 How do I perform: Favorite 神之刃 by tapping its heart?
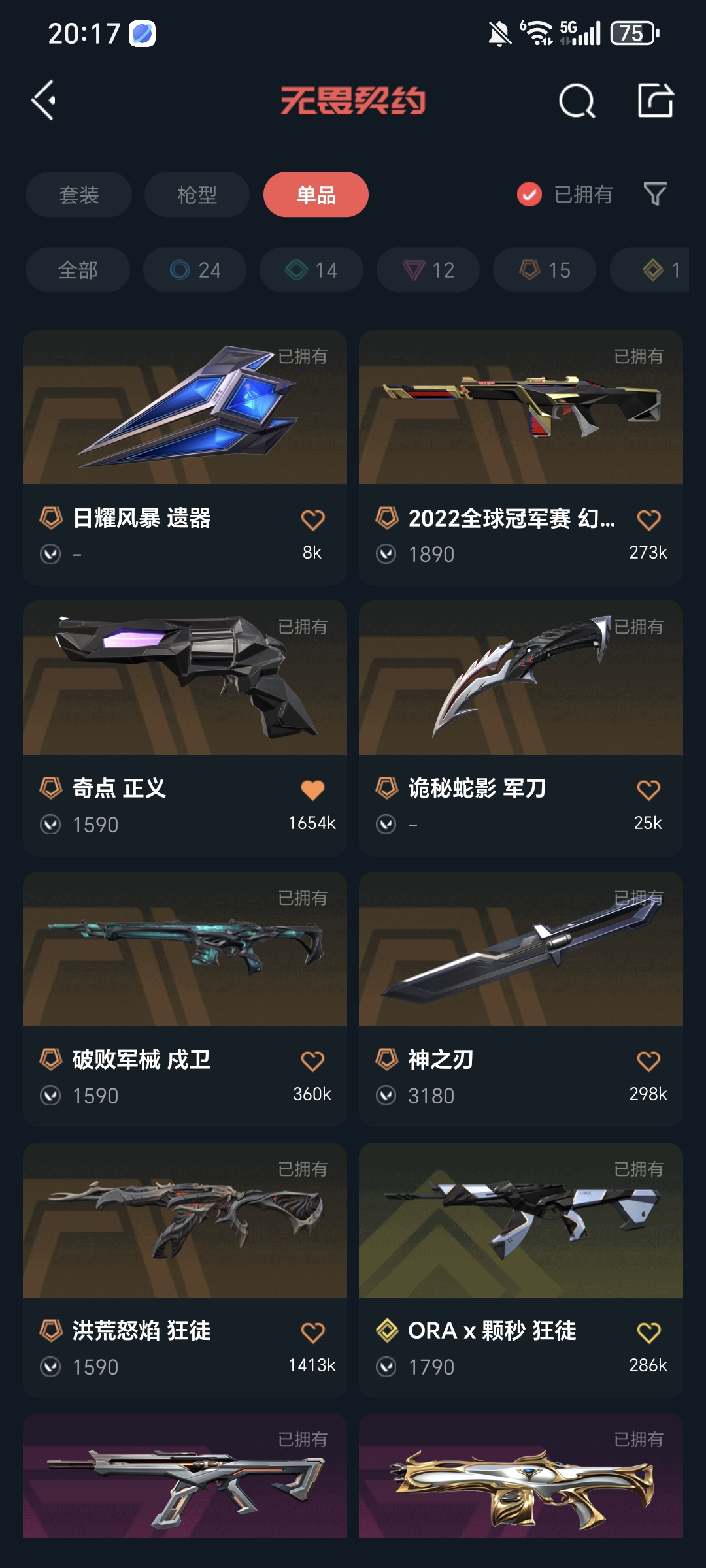[649, 1062]
